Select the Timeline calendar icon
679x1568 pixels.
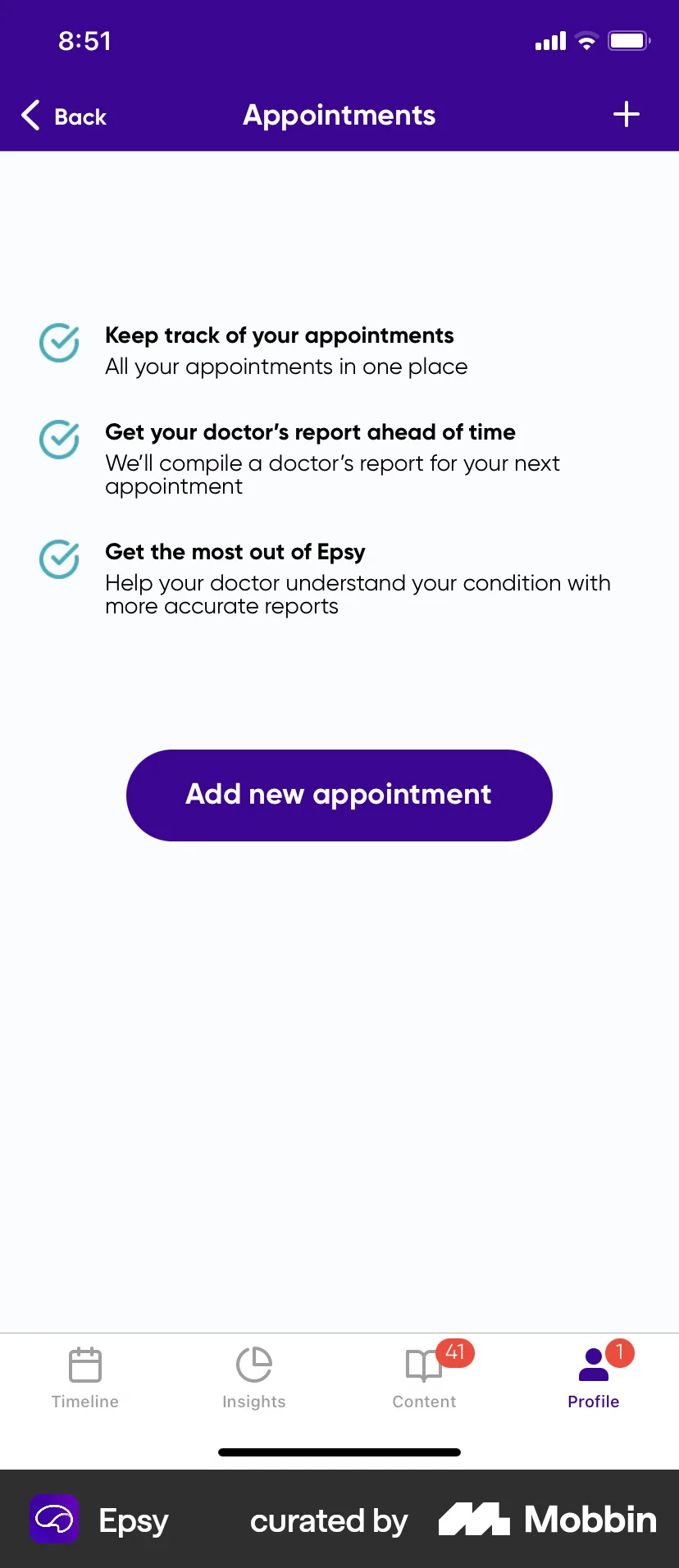click(x=85, y=1364)
